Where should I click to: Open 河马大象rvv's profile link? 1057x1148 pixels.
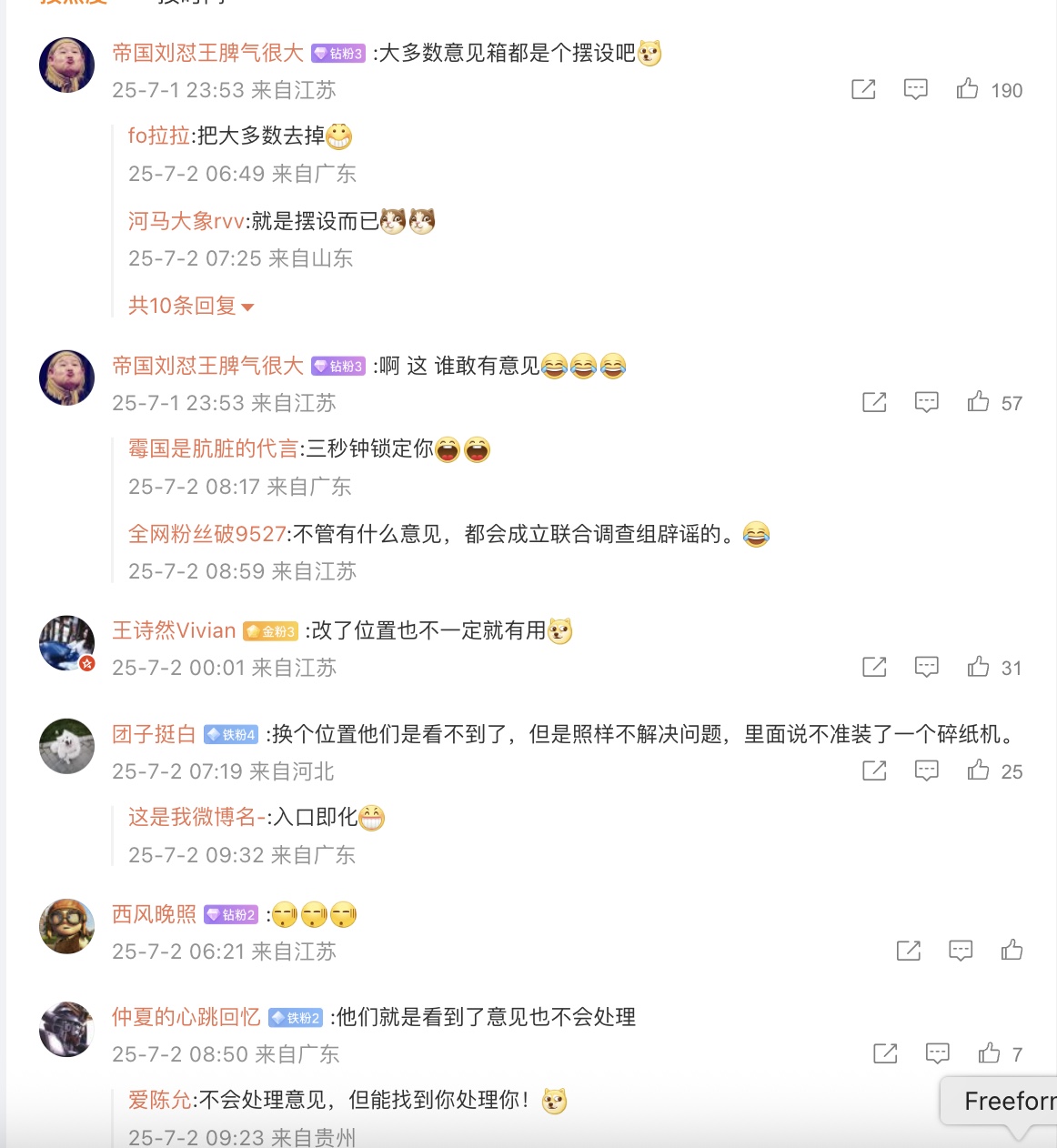tap(186, 221)
